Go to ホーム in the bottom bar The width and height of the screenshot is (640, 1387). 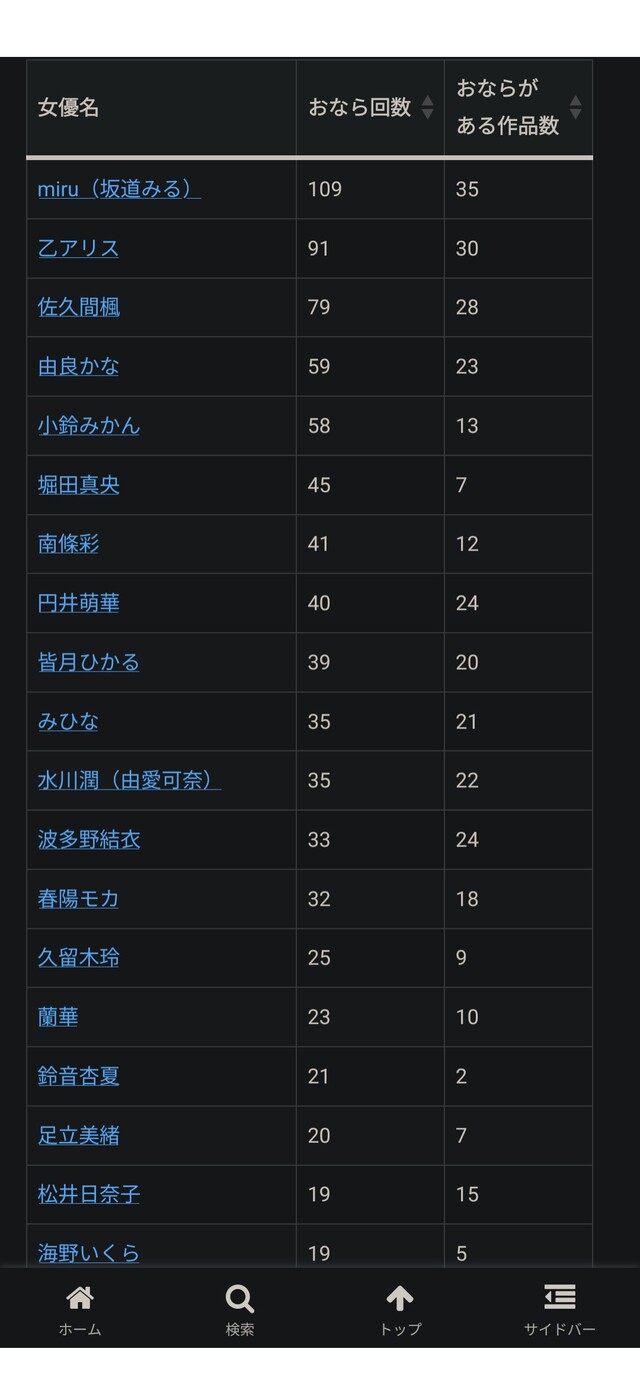point(80,1310)
